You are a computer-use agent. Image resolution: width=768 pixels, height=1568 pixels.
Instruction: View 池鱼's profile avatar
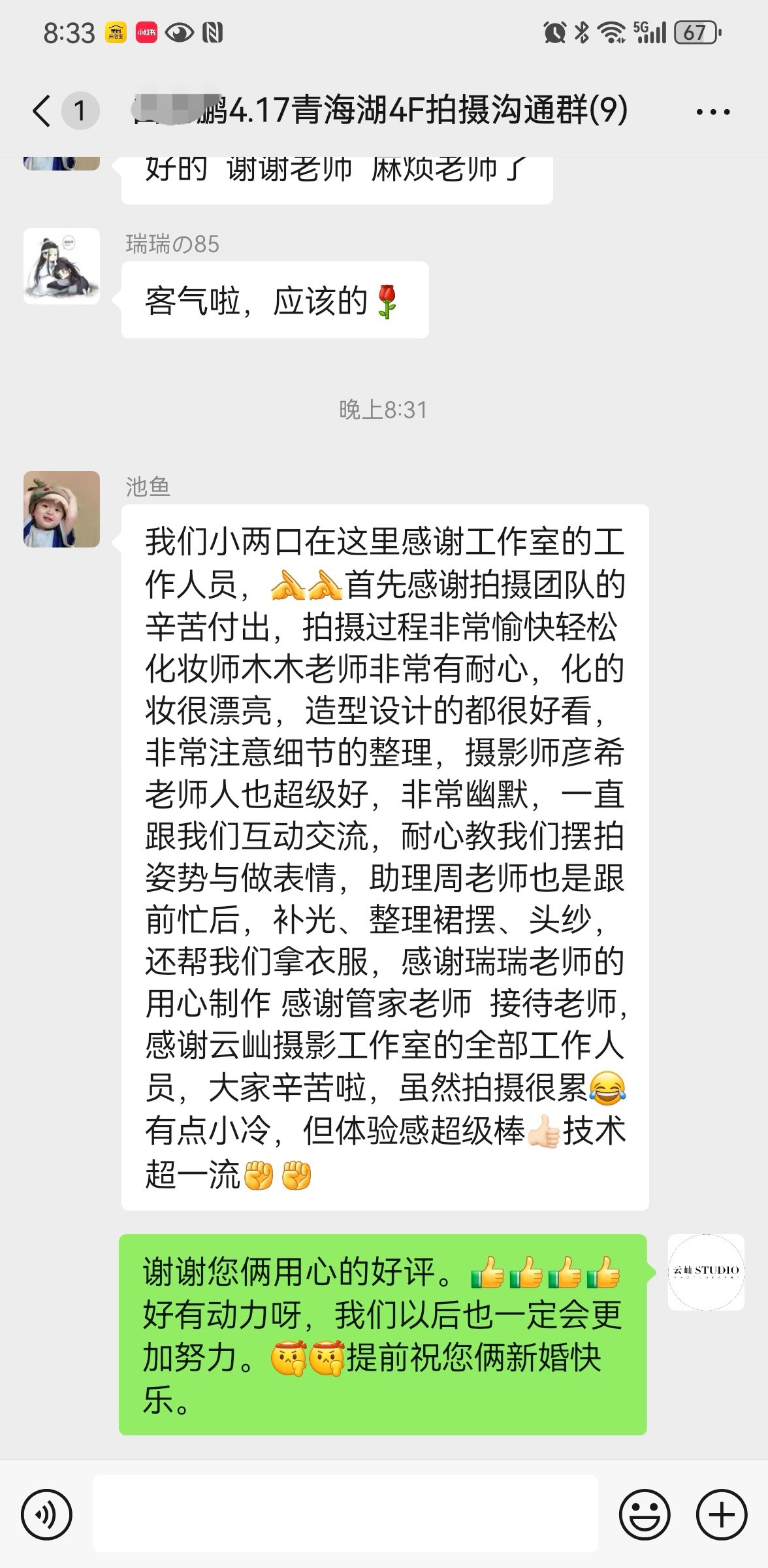61,509
